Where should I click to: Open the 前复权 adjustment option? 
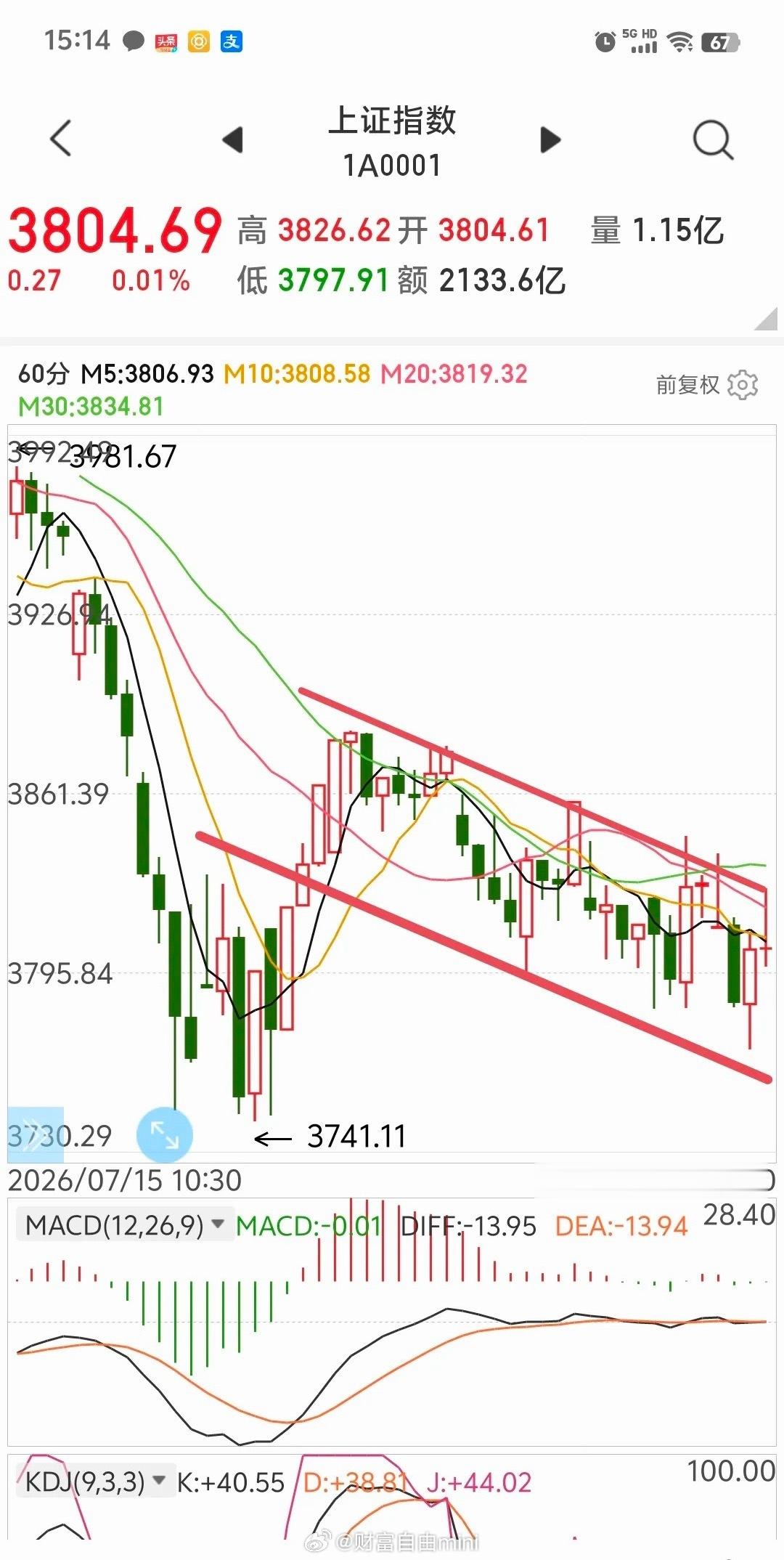coord(687,385)
